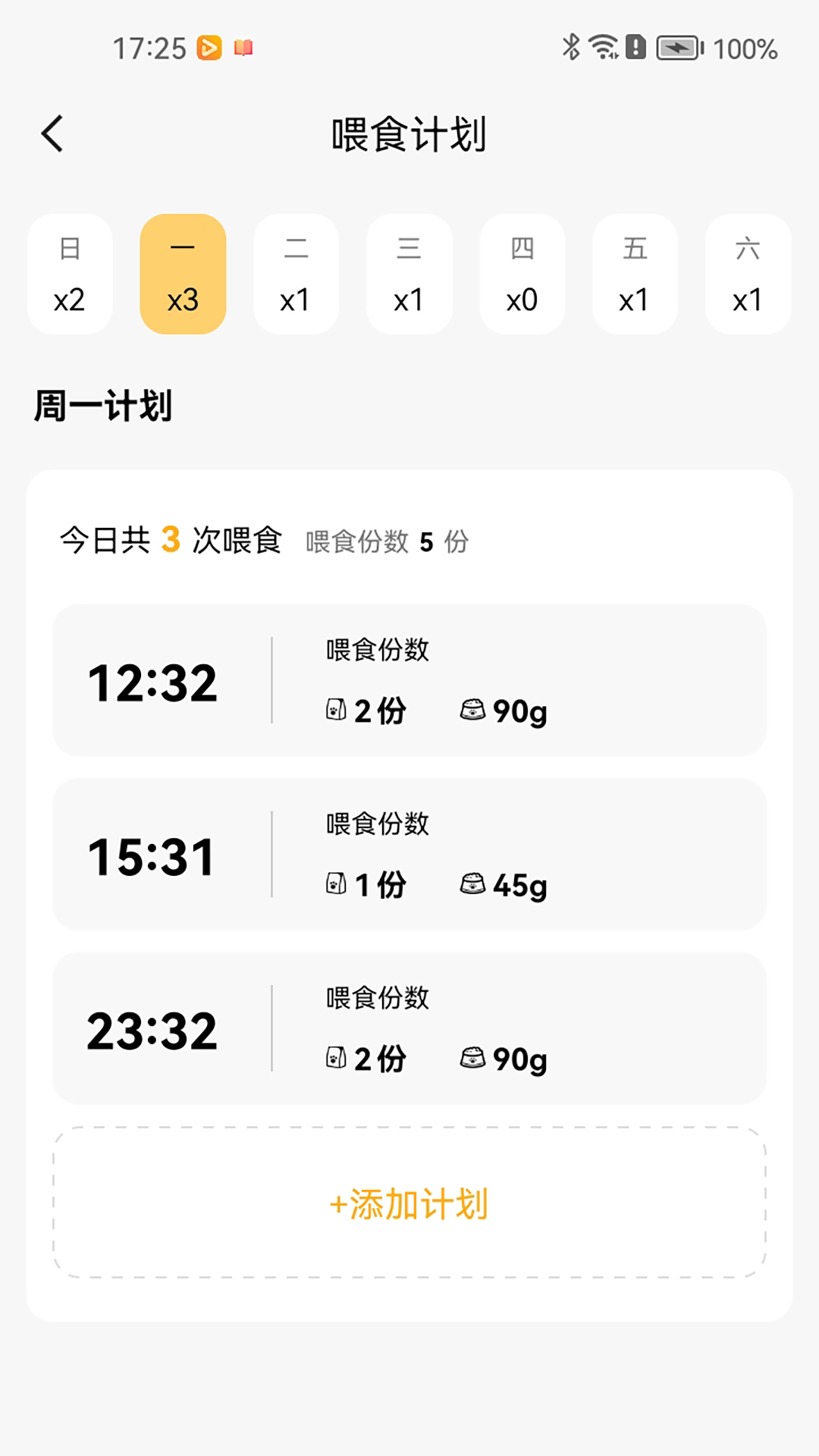Open the 15:31 feeding schedule entry
Image resolution: width=819 pixels, height=1456 pixels.
coord(409,855)
